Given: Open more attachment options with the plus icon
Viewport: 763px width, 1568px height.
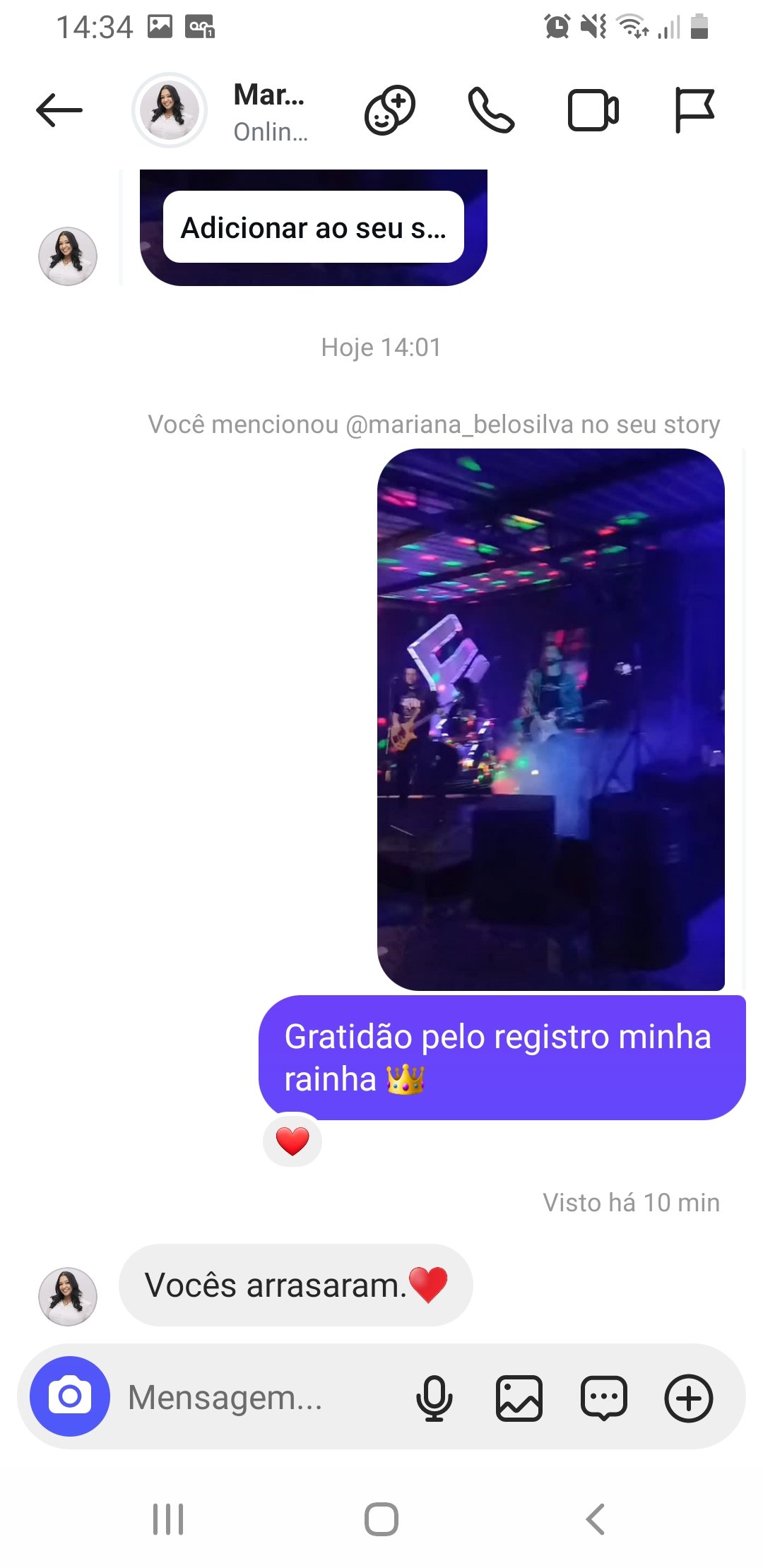Looking at the screenshot, I should (689, 1398).
